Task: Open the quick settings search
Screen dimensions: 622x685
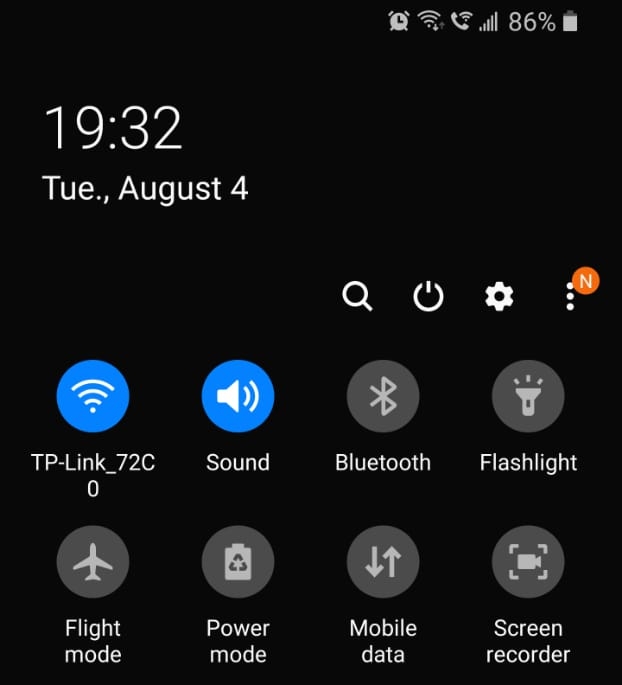Action: click(357, 296)
